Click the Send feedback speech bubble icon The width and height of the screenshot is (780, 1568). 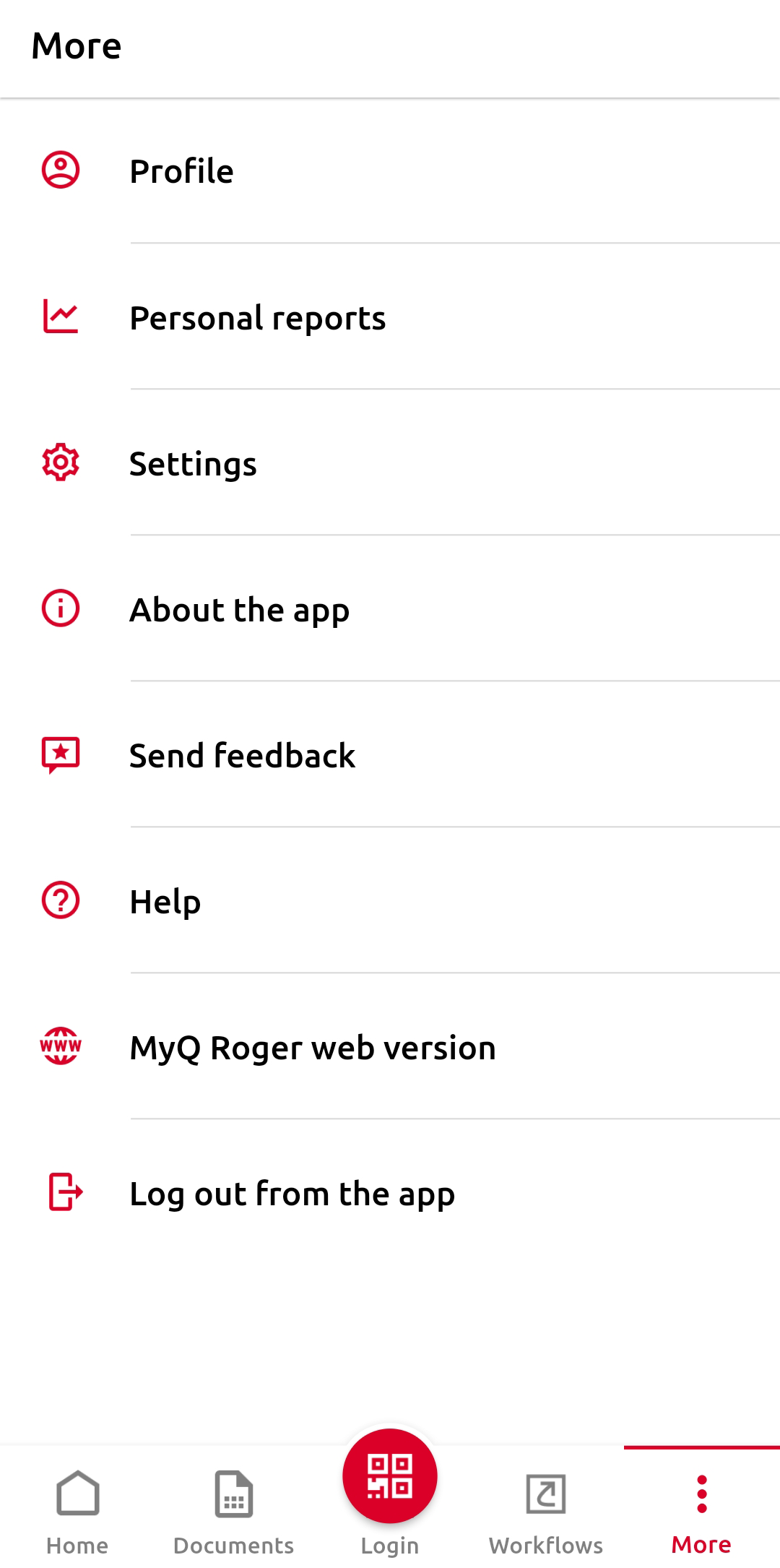[61, 755]
